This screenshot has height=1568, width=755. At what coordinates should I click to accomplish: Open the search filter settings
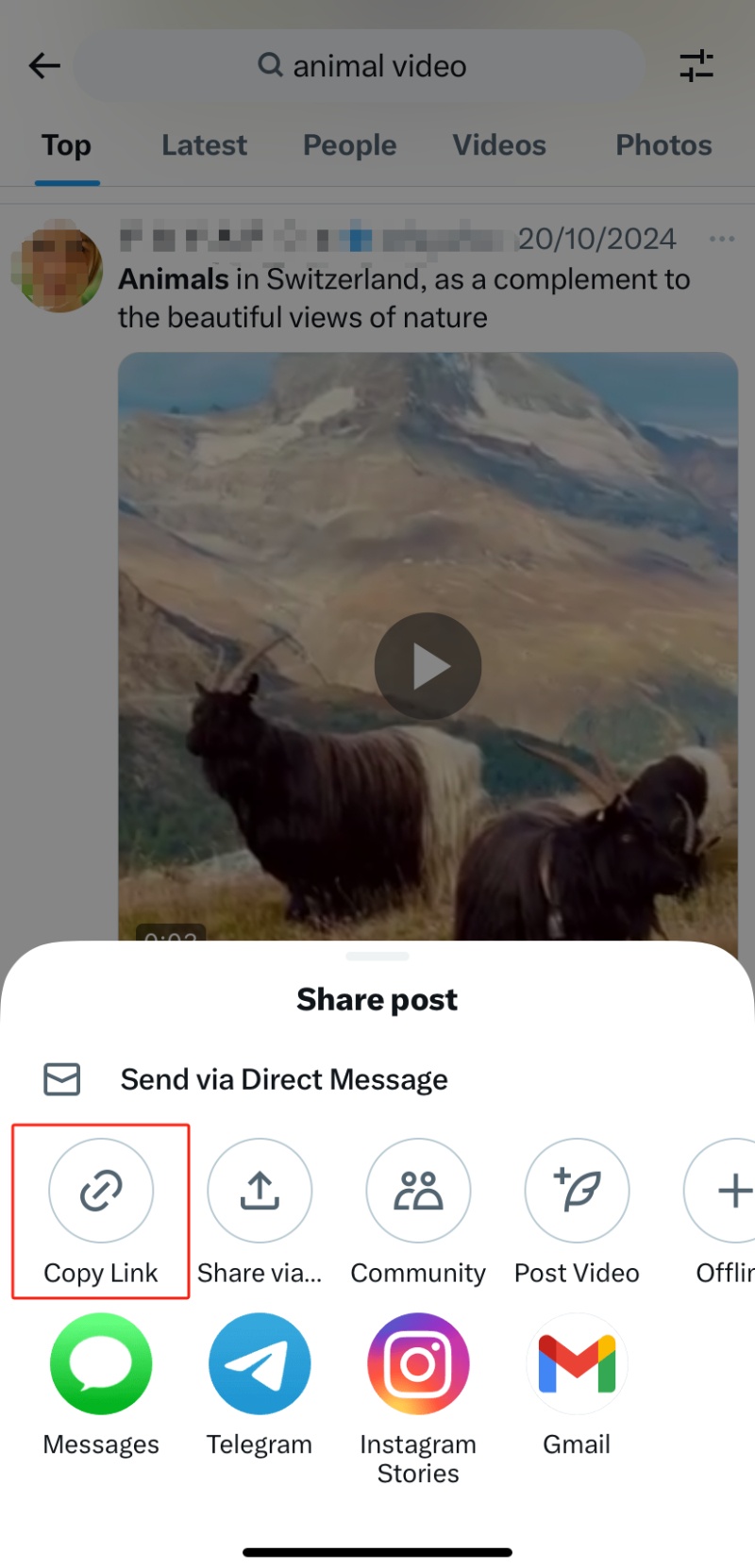coord(696,66)
